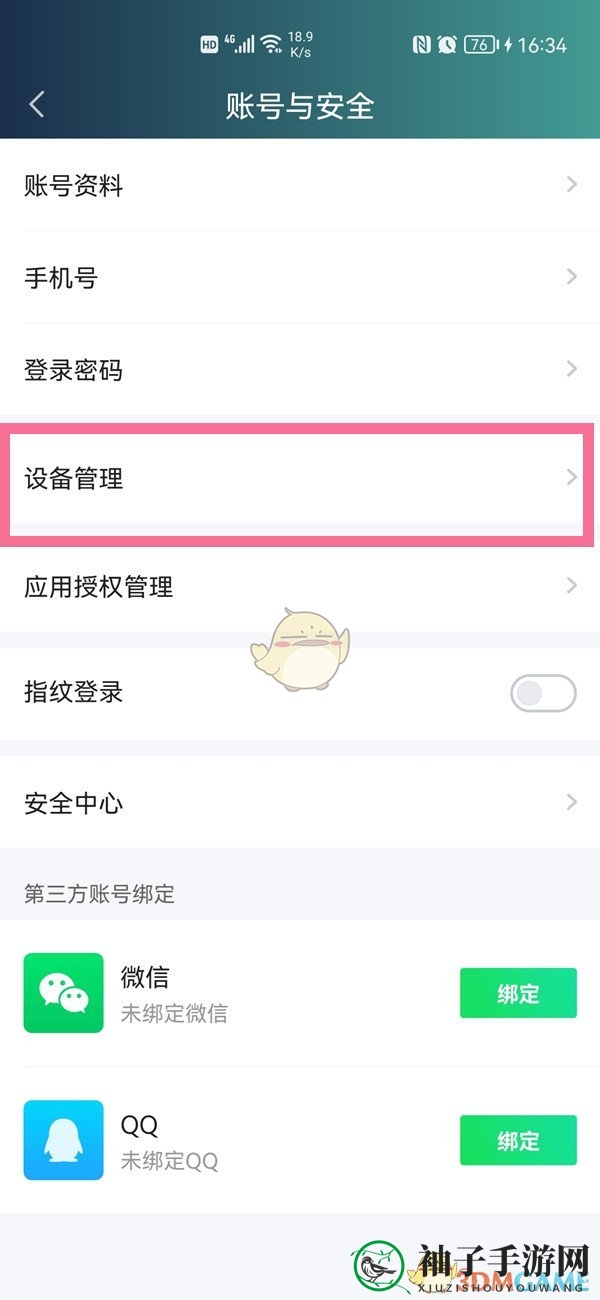Open 设备管理

[x=300, y=478]
